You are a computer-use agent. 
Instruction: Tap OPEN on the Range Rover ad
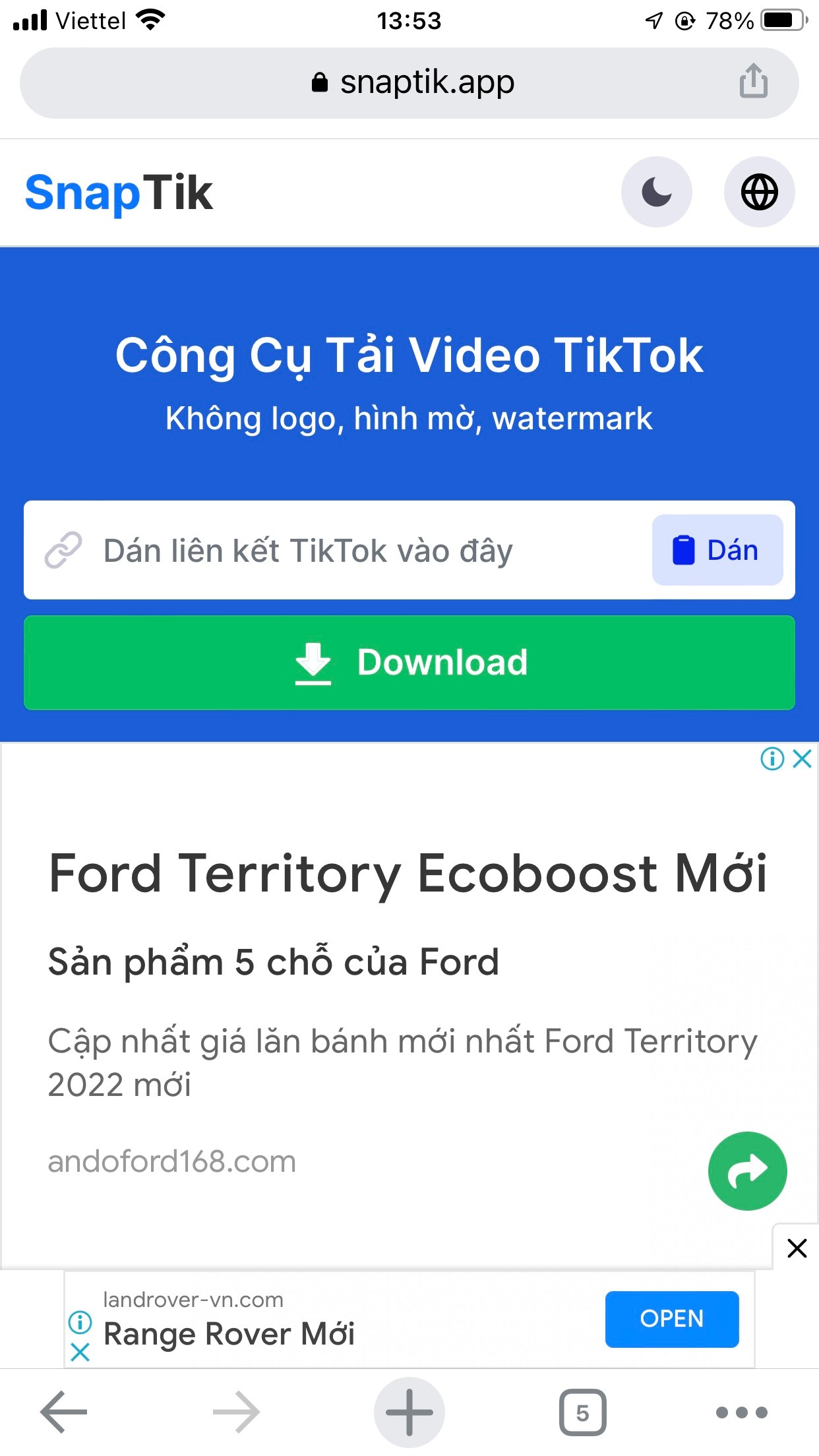click(x=672, y=1319)
